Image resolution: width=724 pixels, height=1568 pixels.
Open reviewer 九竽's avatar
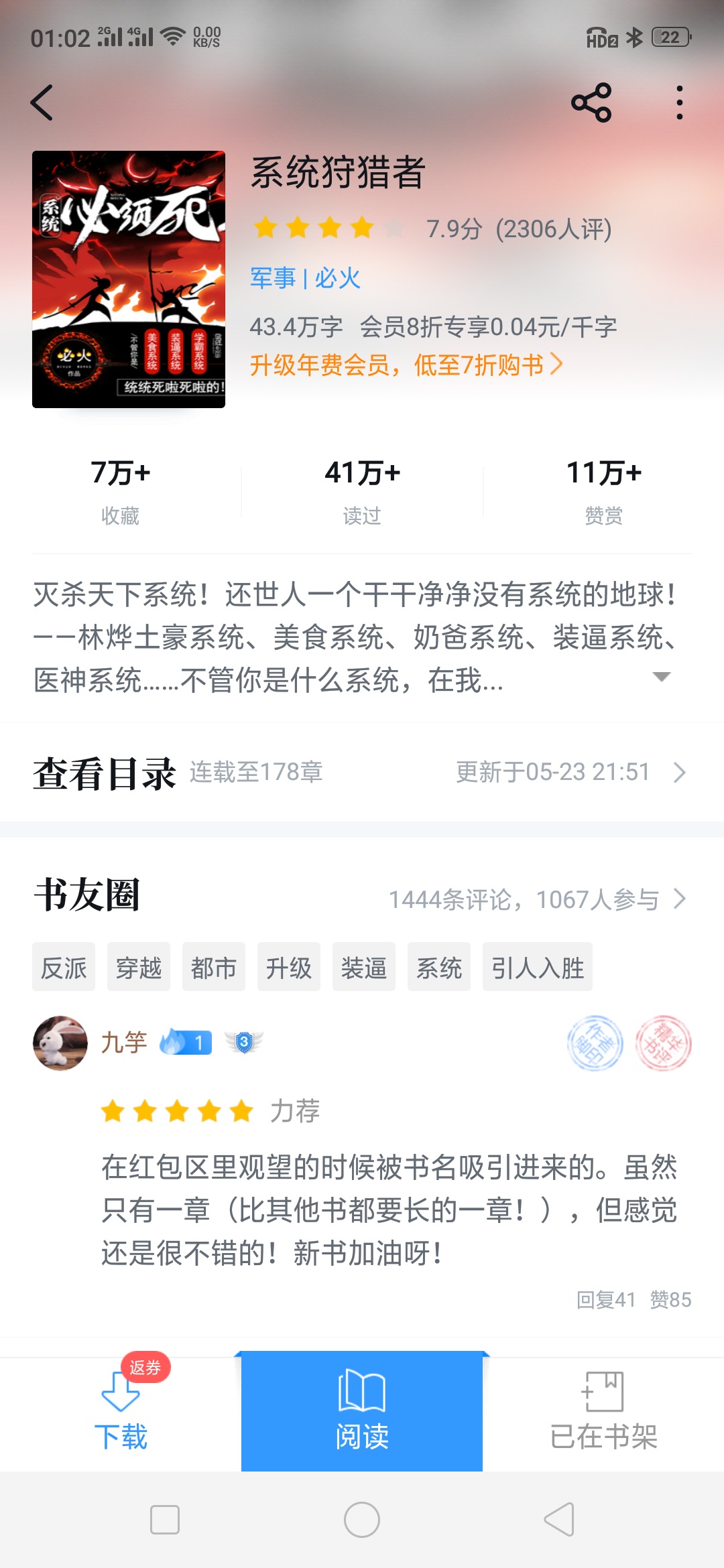[60, 1043]
